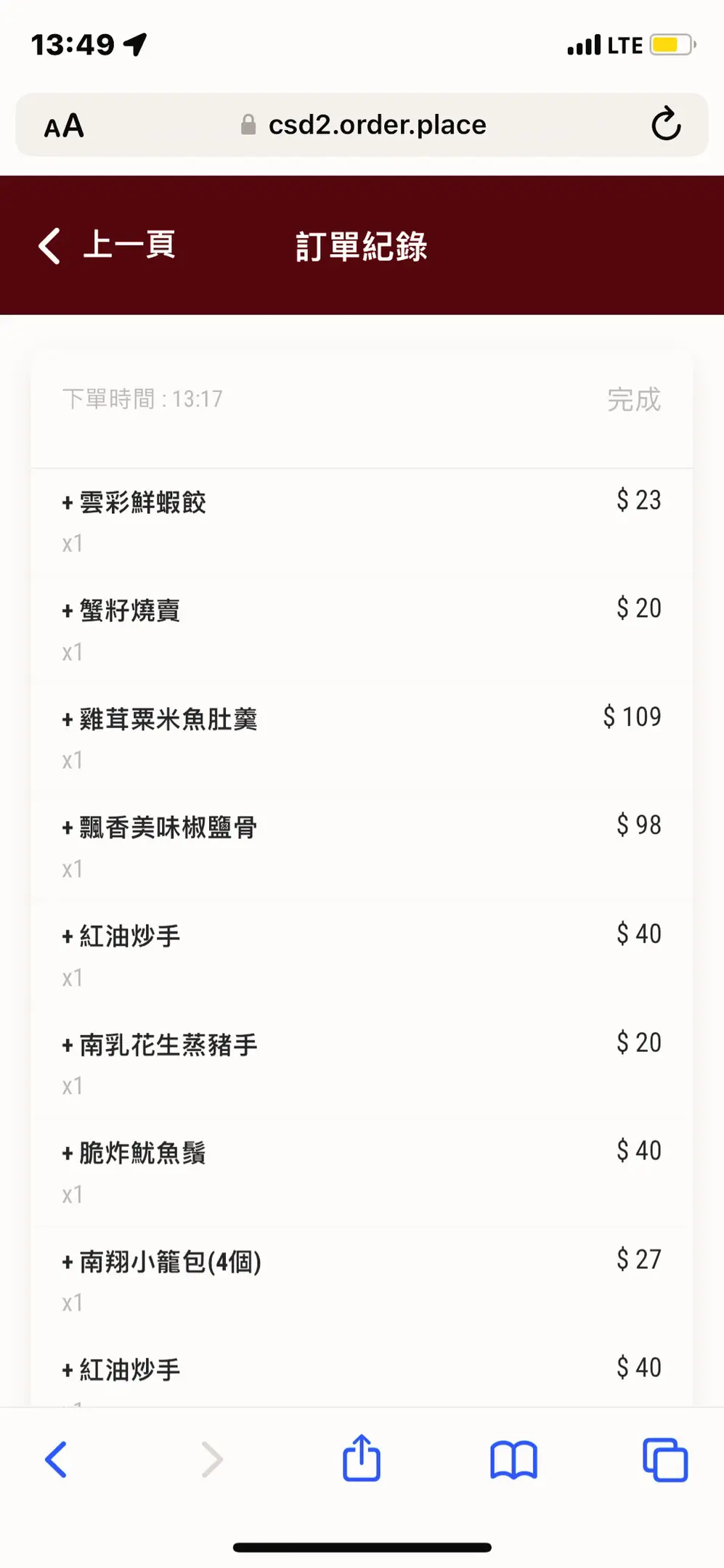Open Safari's share sheet
The image size is (724, 1568).
point(362,1458)
